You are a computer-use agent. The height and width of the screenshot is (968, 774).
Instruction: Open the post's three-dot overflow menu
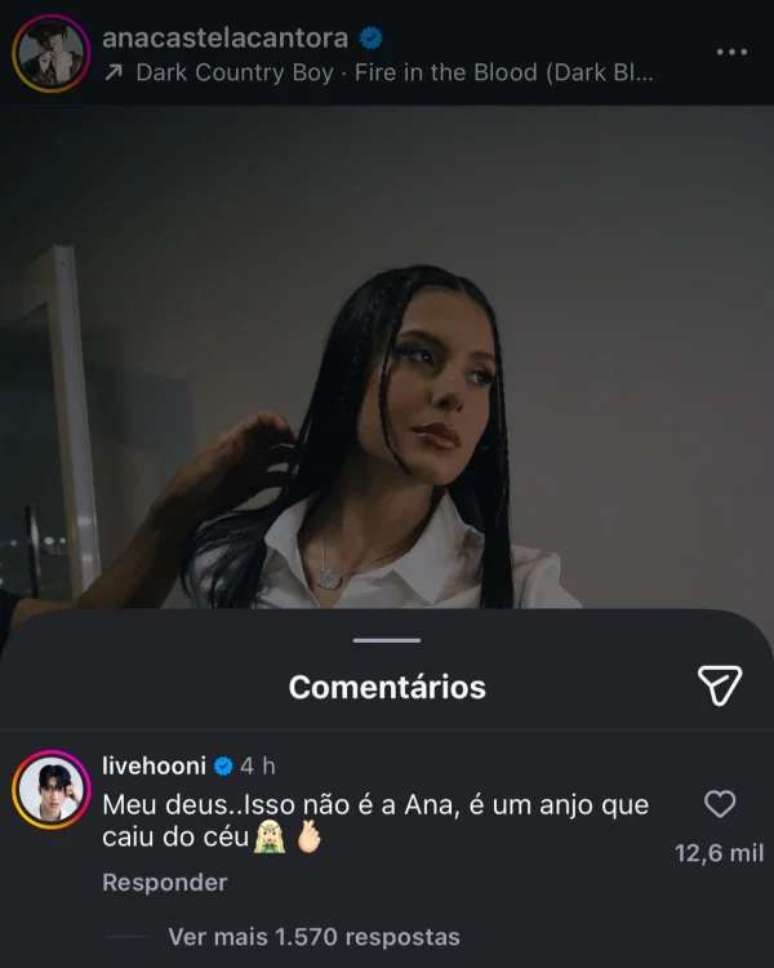[733, 50]
